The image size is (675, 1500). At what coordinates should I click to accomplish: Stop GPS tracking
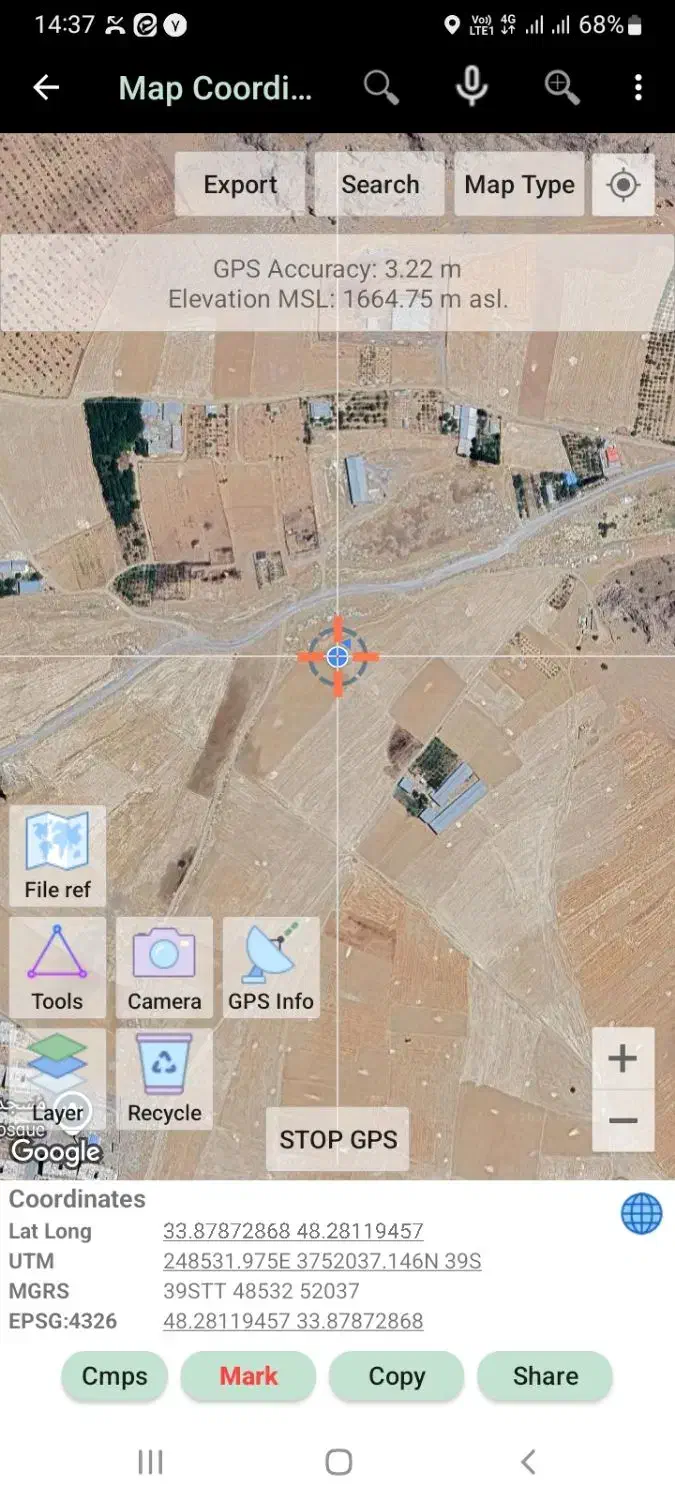point(338,1139)
